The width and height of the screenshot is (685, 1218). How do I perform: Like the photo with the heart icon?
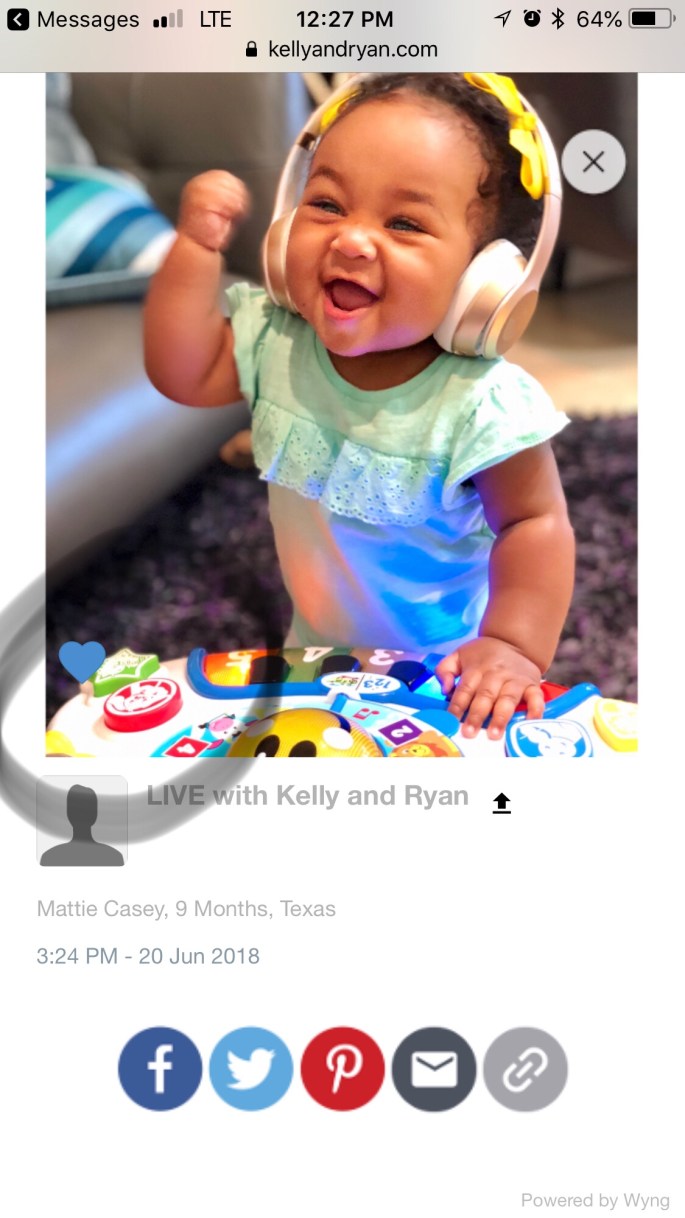[81, 661]
